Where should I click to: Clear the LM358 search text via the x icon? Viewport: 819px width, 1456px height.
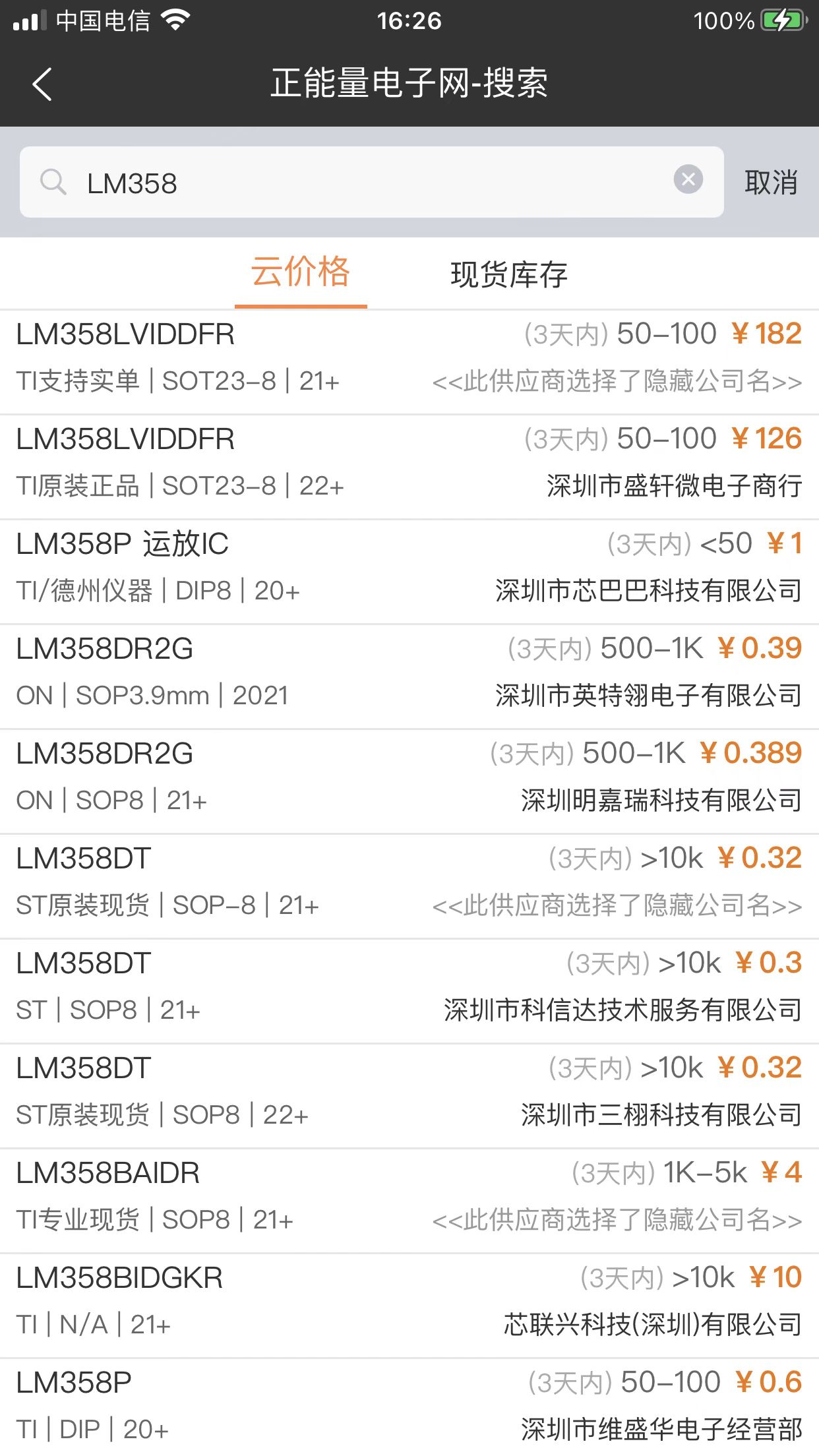688,179
